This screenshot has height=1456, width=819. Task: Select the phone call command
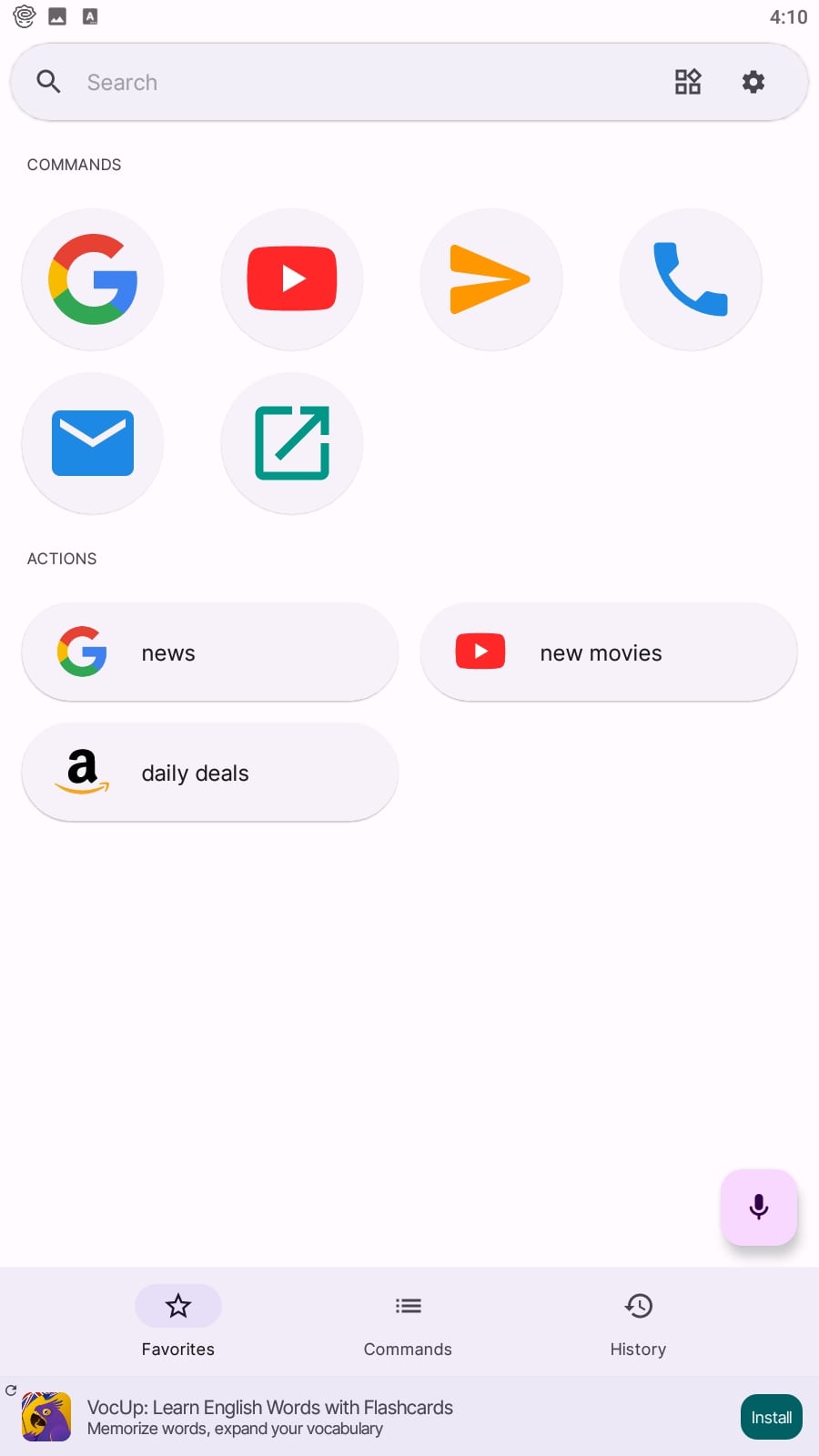[x=691, y=279]
